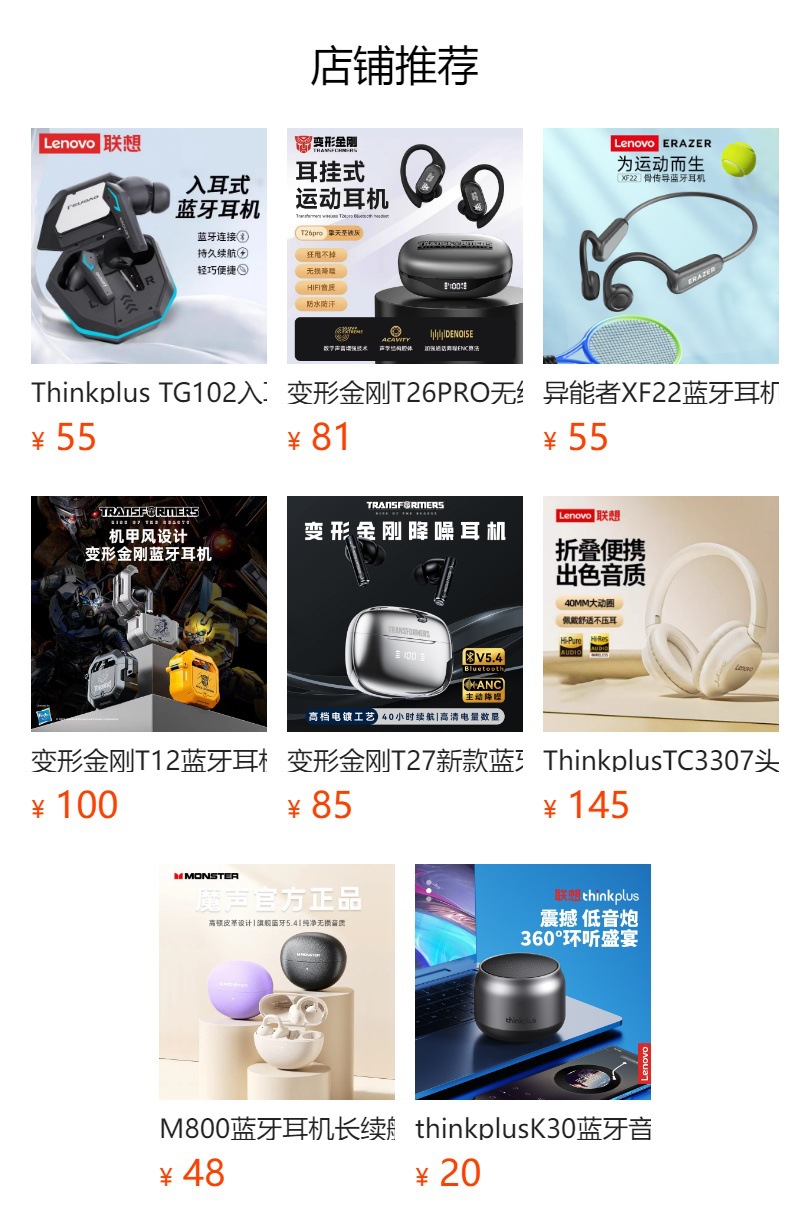View the 变形金刚T26PRO ear-hook earphones
This screenshot has width=790, height=1232.
405,246
